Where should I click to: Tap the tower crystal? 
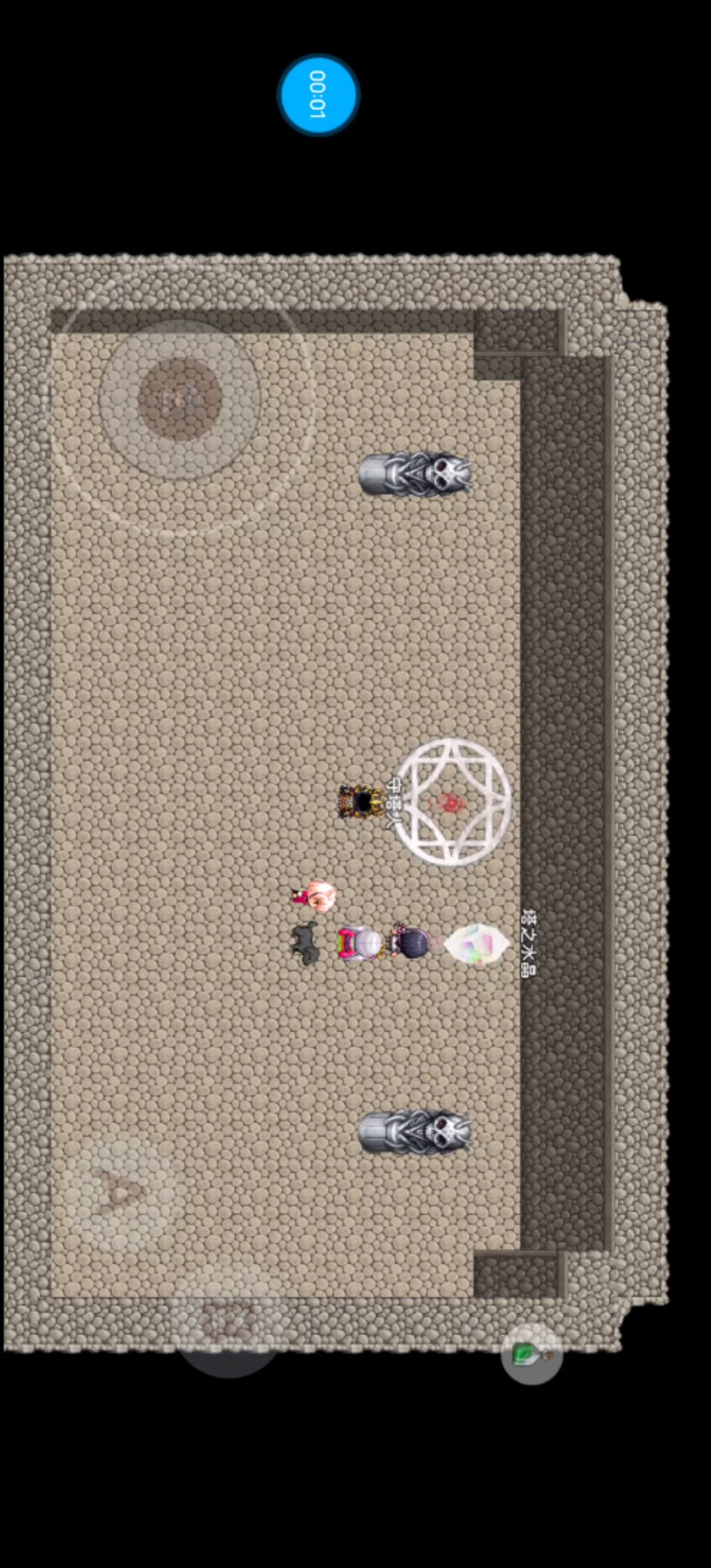coord(477,945)
